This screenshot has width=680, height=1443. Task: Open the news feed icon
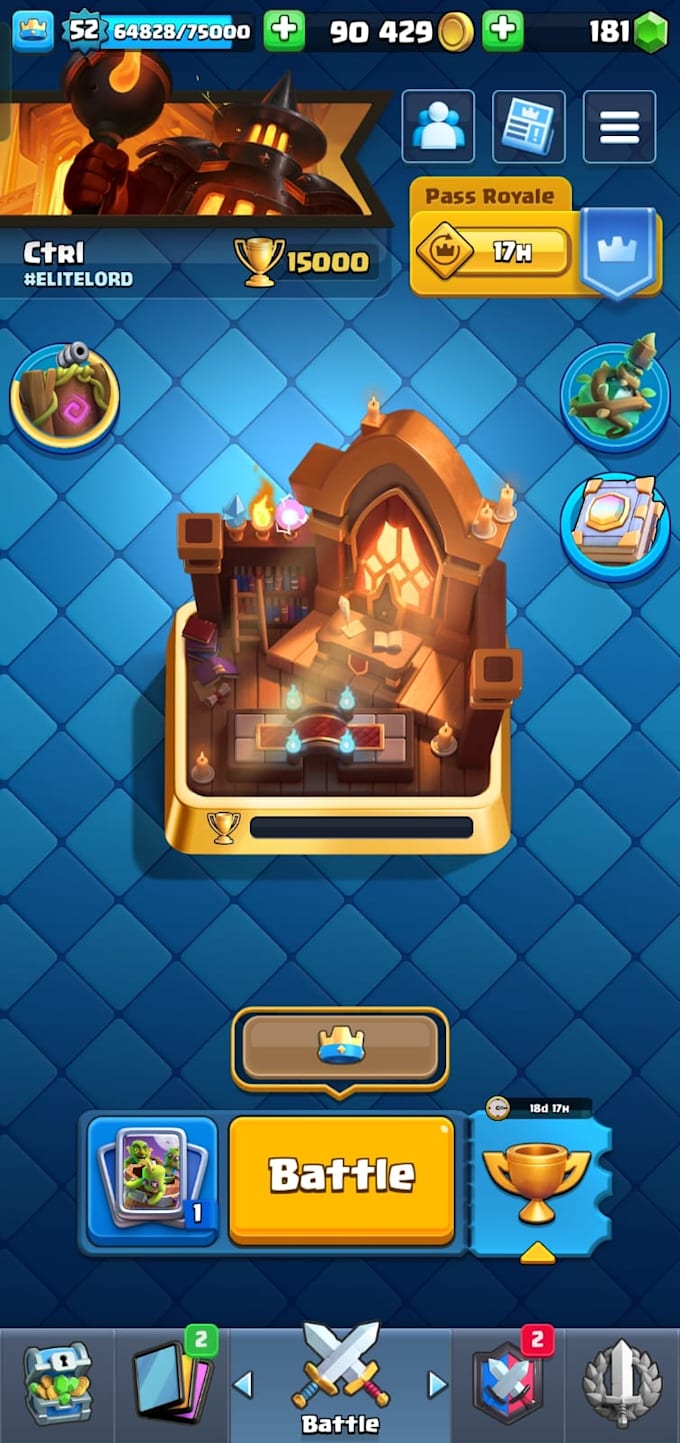529,126
